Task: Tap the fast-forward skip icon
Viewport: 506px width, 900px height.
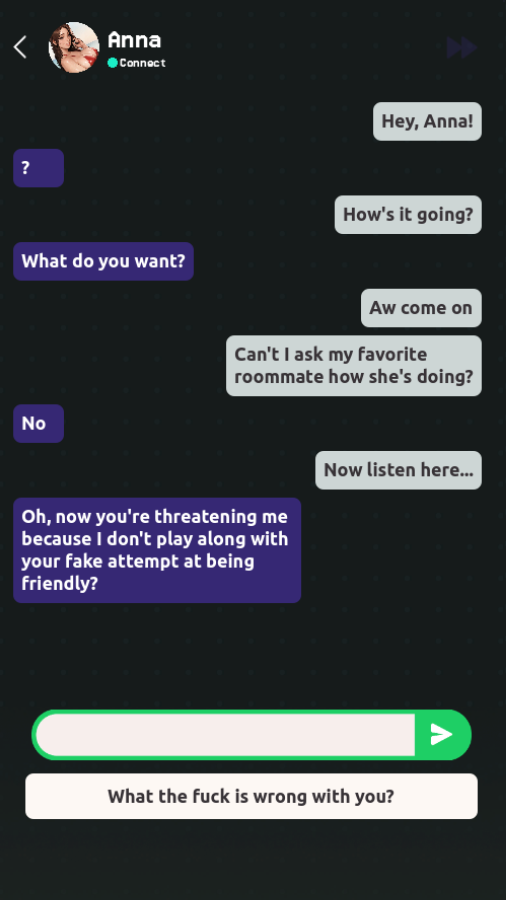Action: (x=462, y=48)
